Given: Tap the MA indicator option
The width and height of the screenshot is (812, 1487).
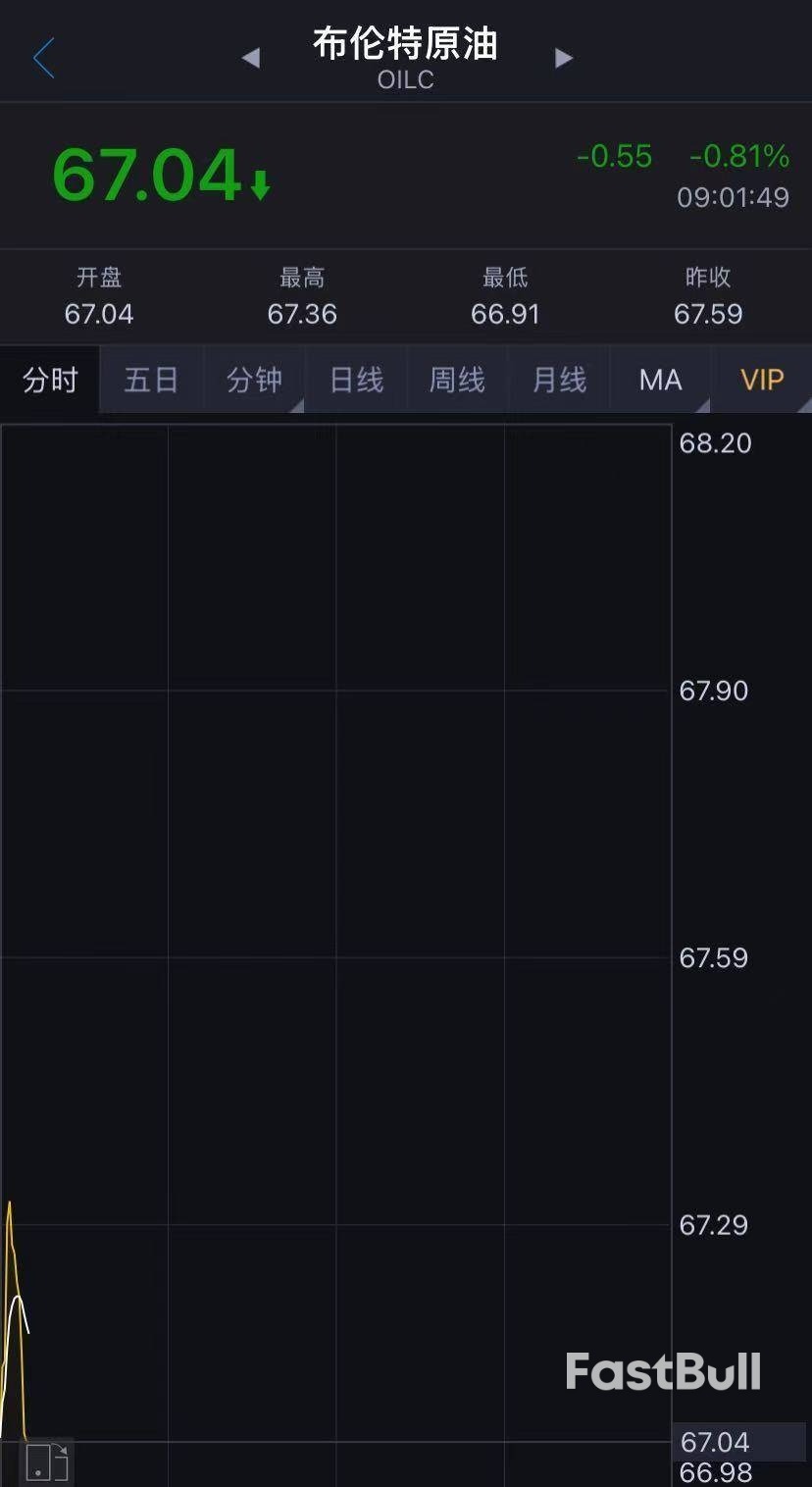Looking at the screenshot, I should [x=659, y=380].
